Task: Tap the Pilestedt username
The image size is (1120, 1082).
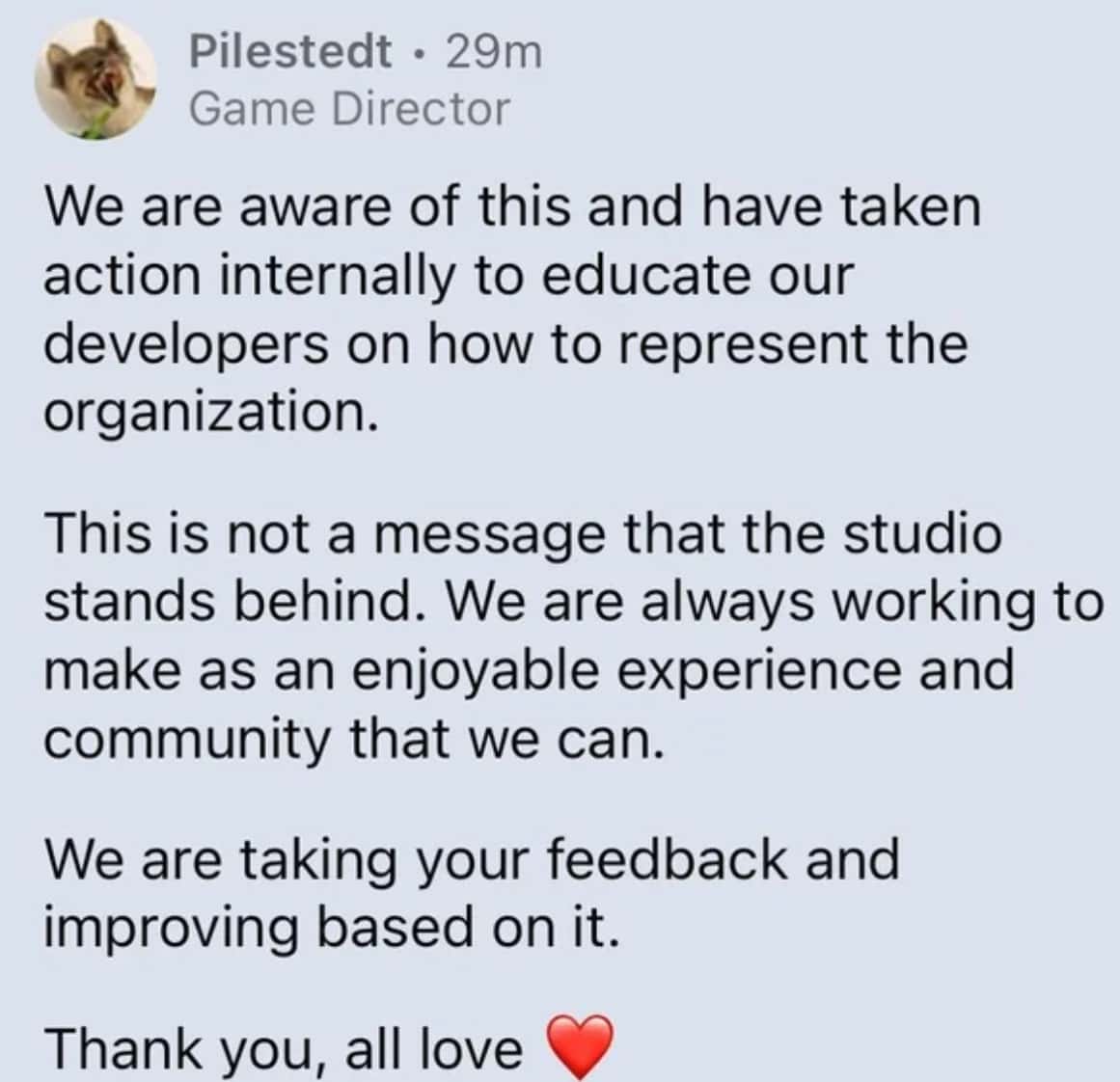Action: 290,51
